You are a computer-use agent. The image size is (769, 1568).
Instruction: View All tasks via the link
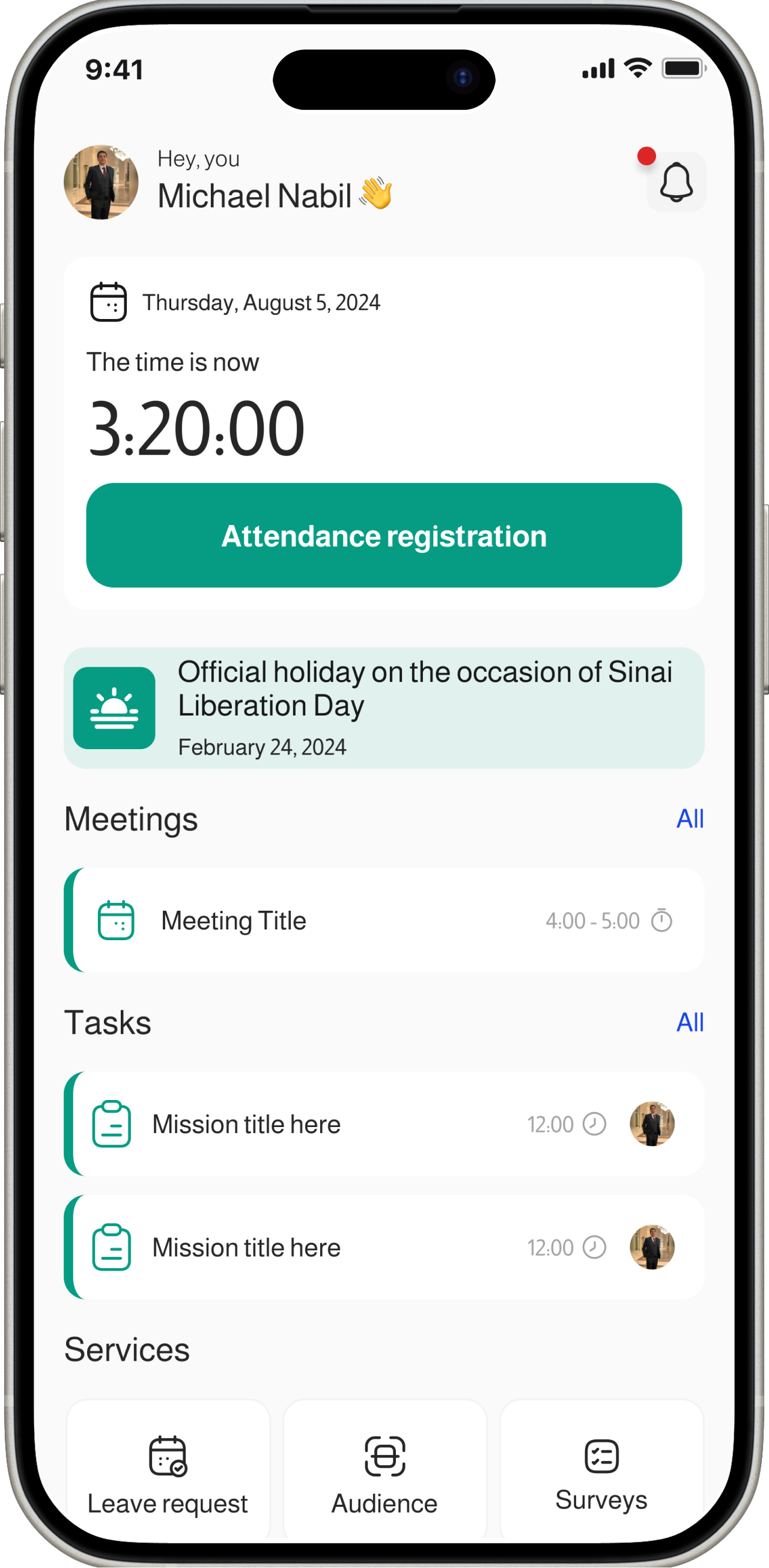coord(690,1023)
